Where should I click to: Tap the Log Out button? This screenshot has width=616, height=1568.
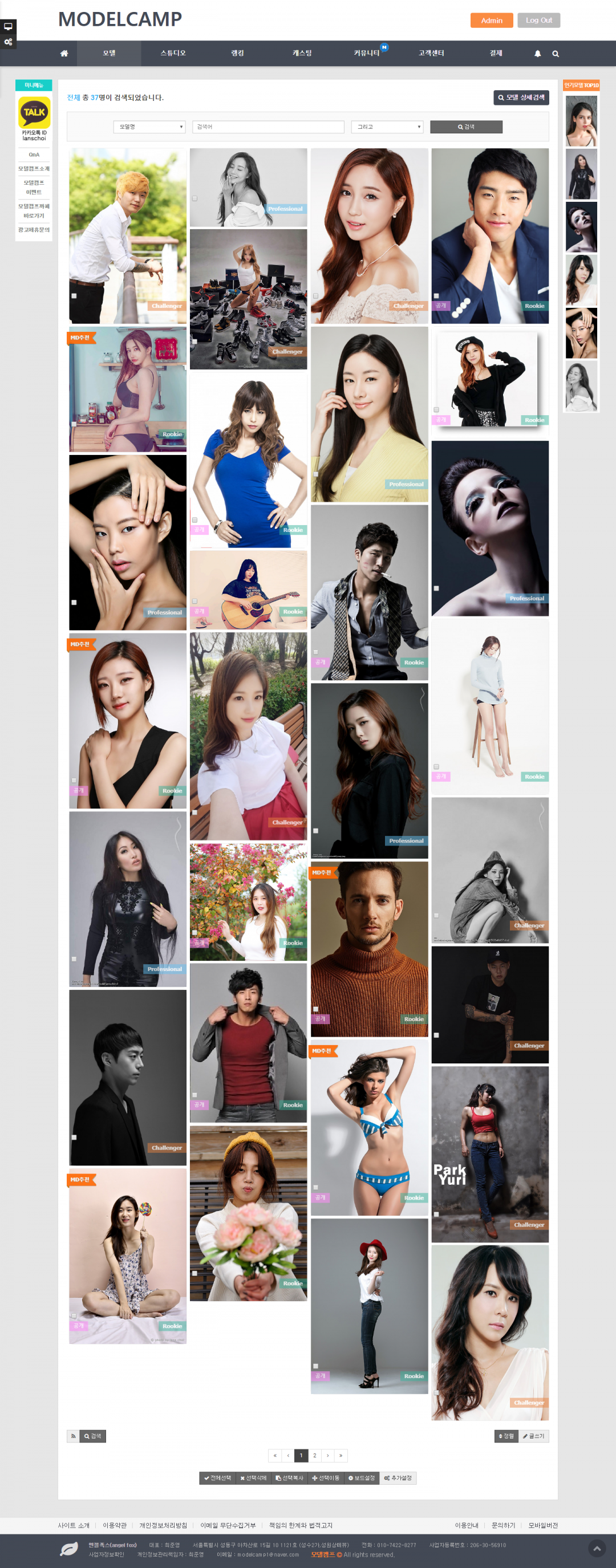pyautogui.click(x=538, y=20)
